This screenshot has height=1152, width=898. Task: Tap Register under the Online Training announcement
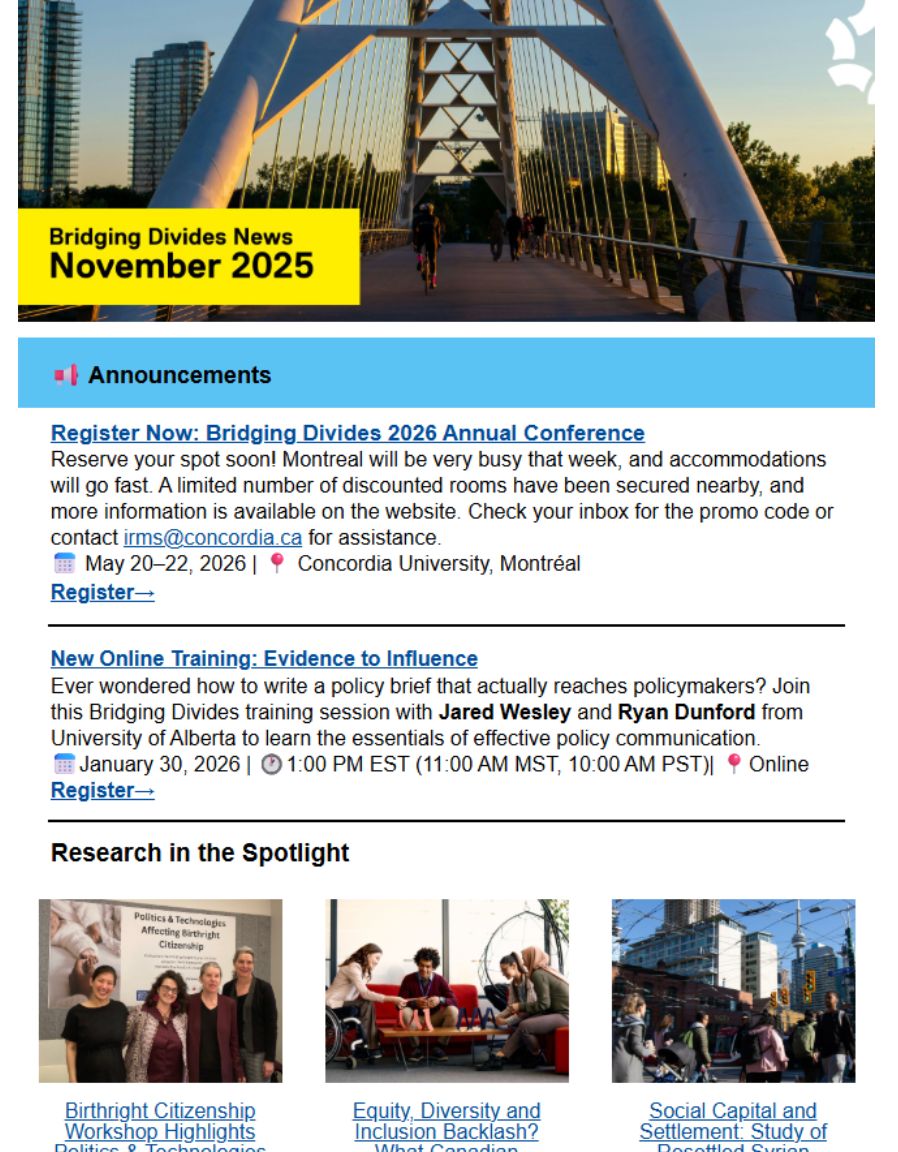102,791
